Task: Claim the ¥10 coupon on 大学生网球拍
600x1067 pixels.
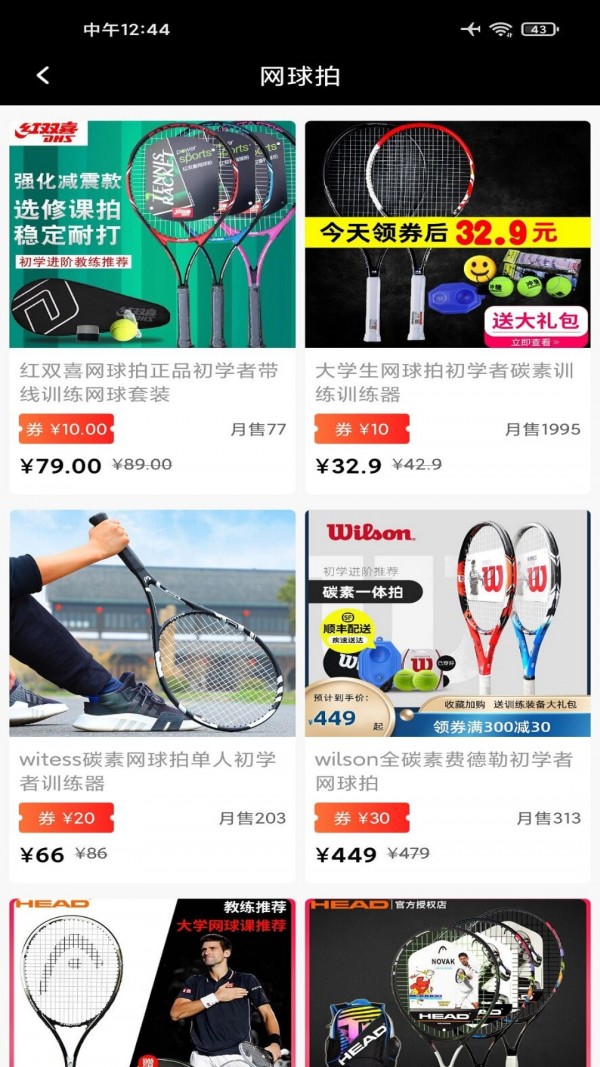Action: 361,429
